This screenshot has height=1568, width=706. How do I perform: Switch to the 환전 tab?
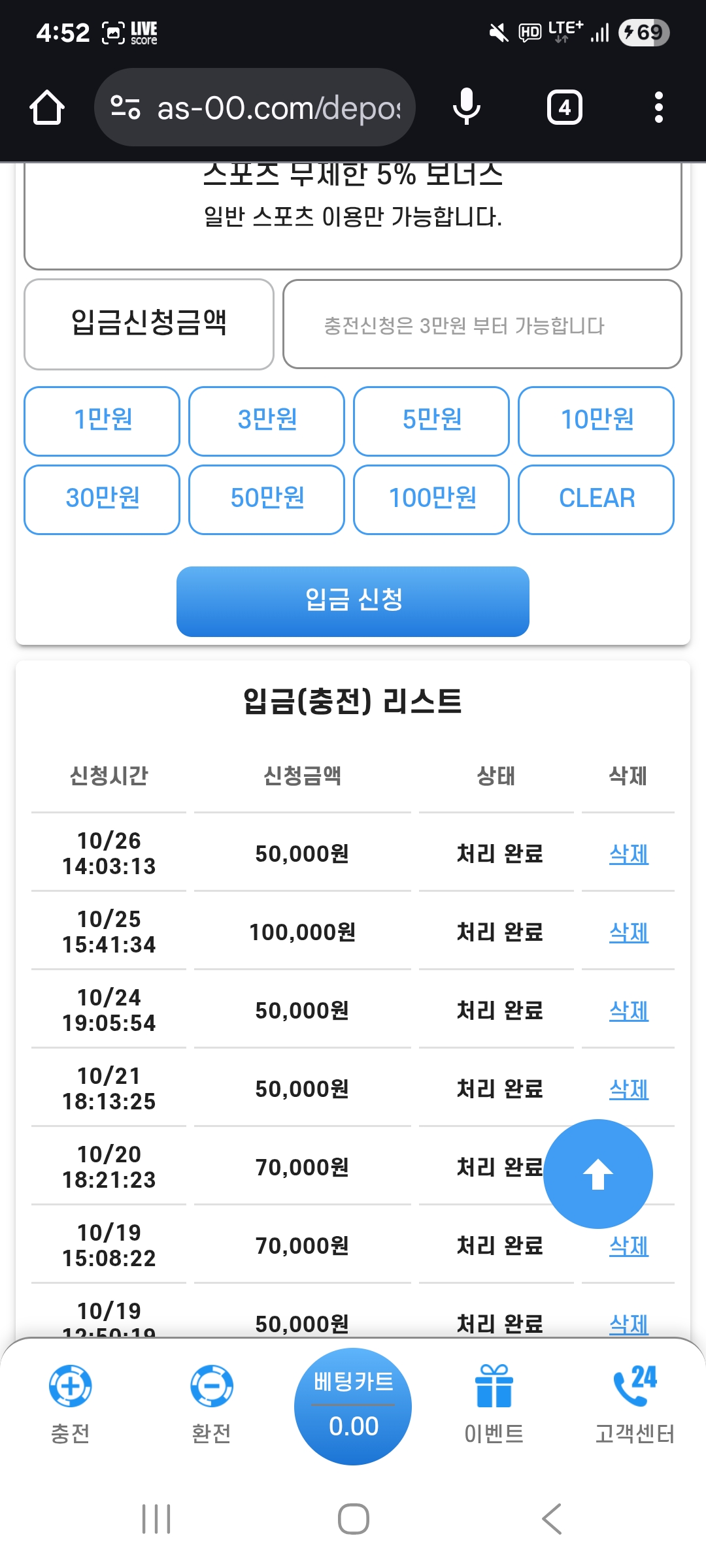[x=211, y=1401]
